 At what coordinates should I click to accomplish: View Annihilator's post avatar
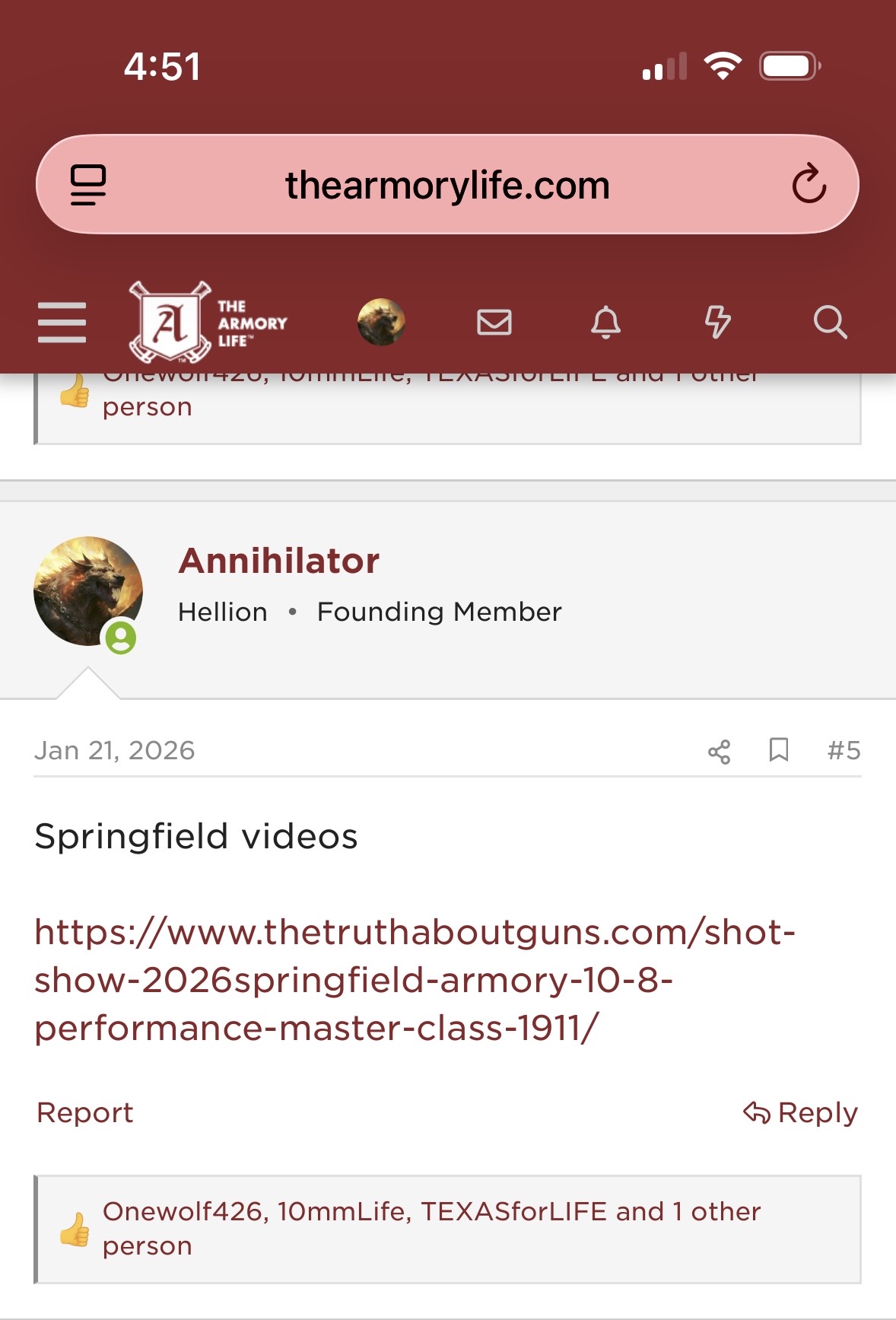(88, 591)
